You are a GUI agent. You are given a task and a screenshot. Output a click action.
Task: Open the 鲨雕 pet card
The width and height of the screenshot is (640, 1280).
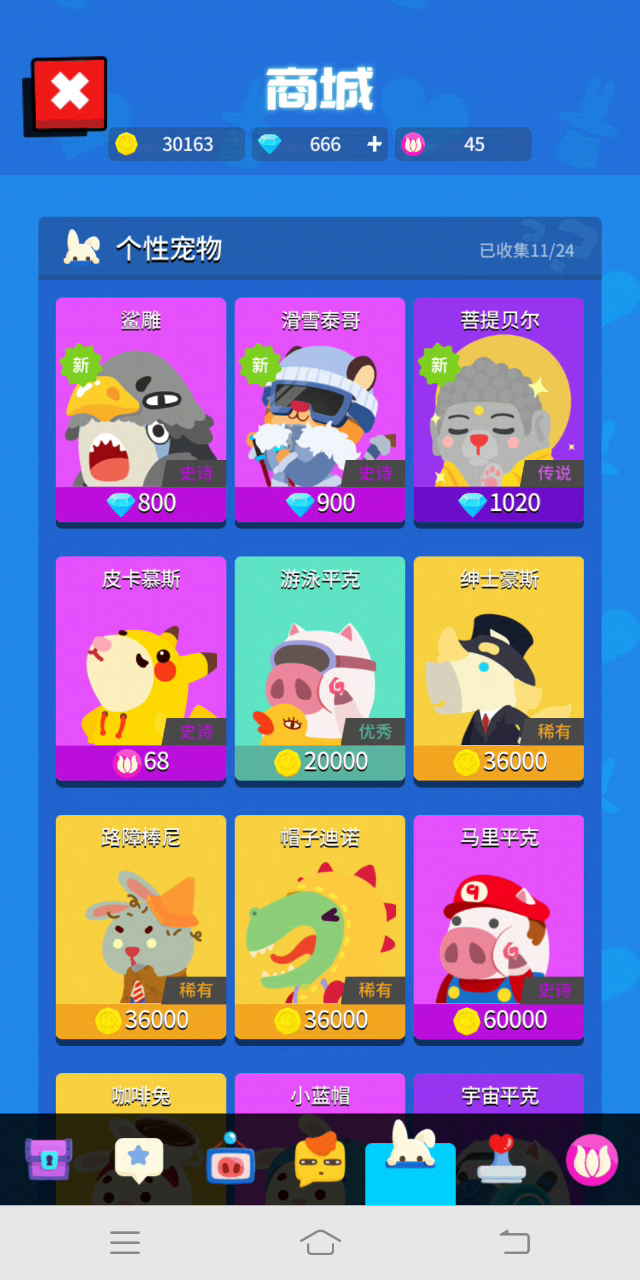[140, 410]
